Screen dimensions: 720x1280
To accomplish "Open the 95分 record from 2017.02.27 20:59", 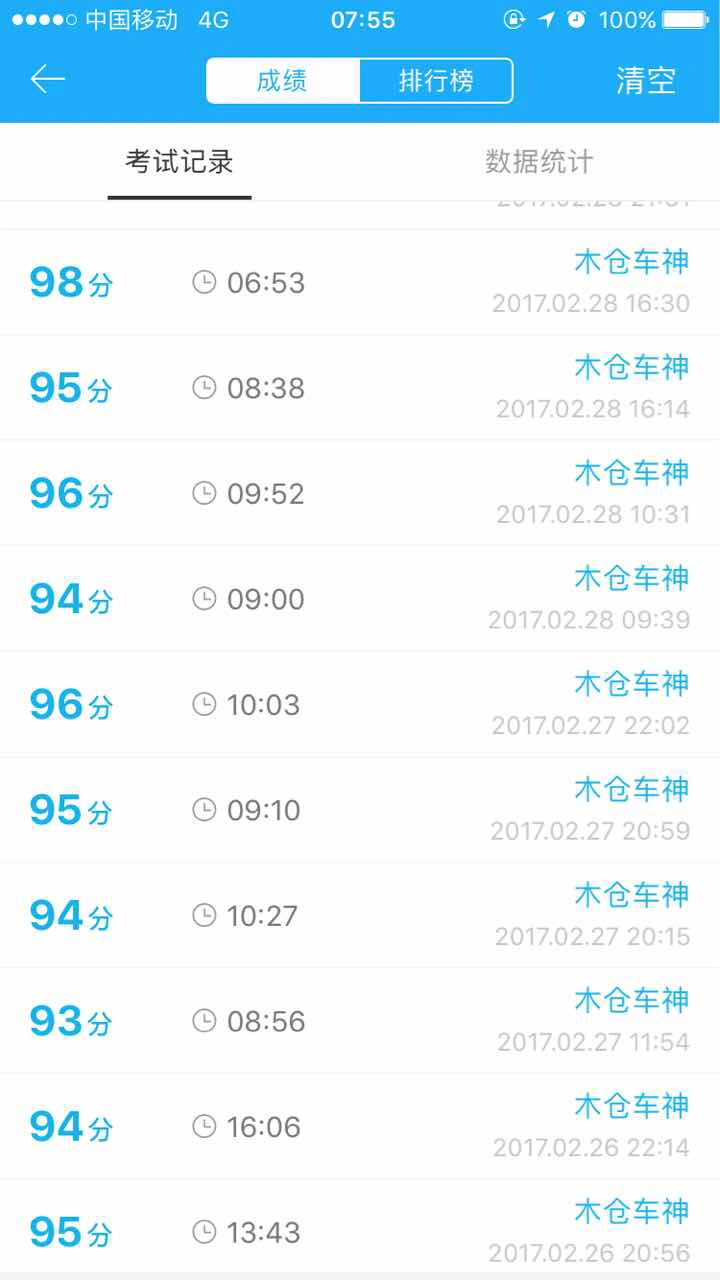I will coord(360,810).
